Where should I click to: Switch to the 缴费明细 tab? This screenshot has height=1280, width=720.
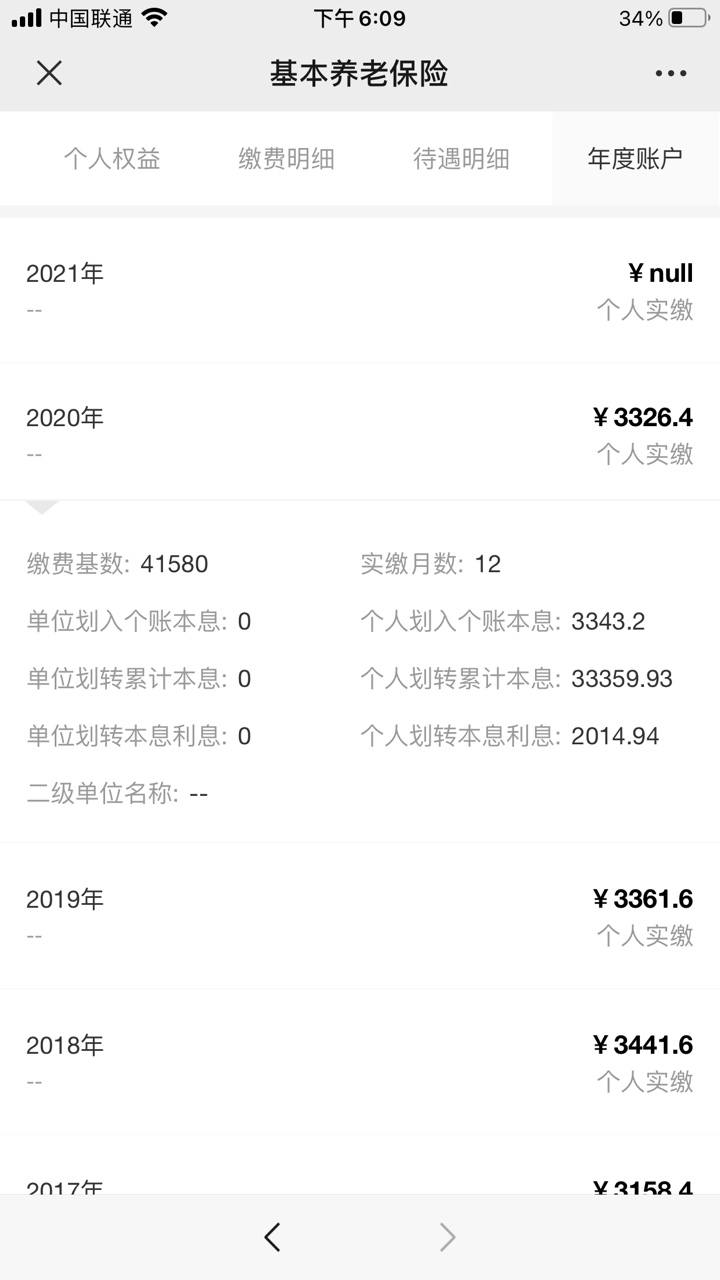[x=286, y=158]
